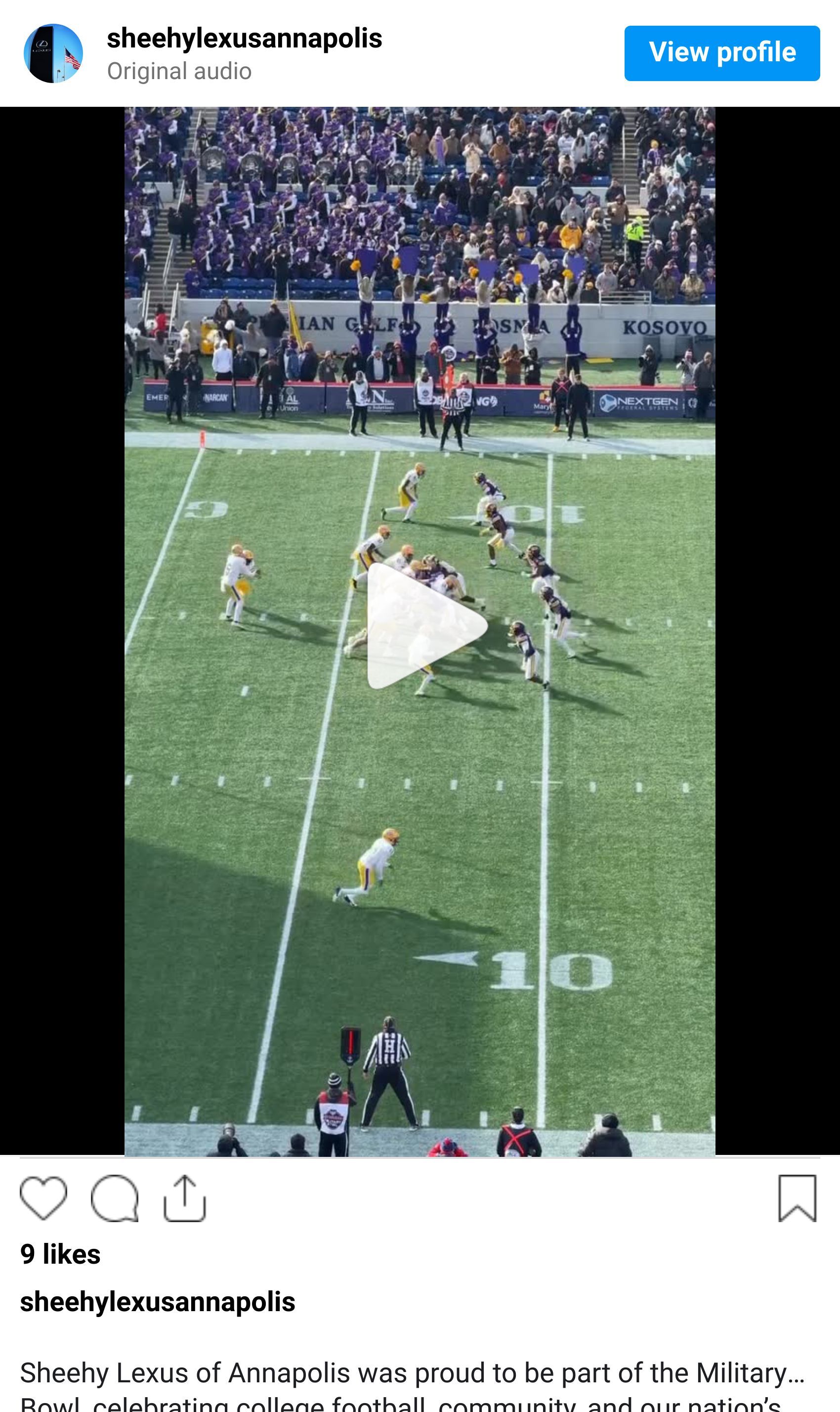Open sheehylexusannapolis username above the caption

click(x=157, y=1302)
